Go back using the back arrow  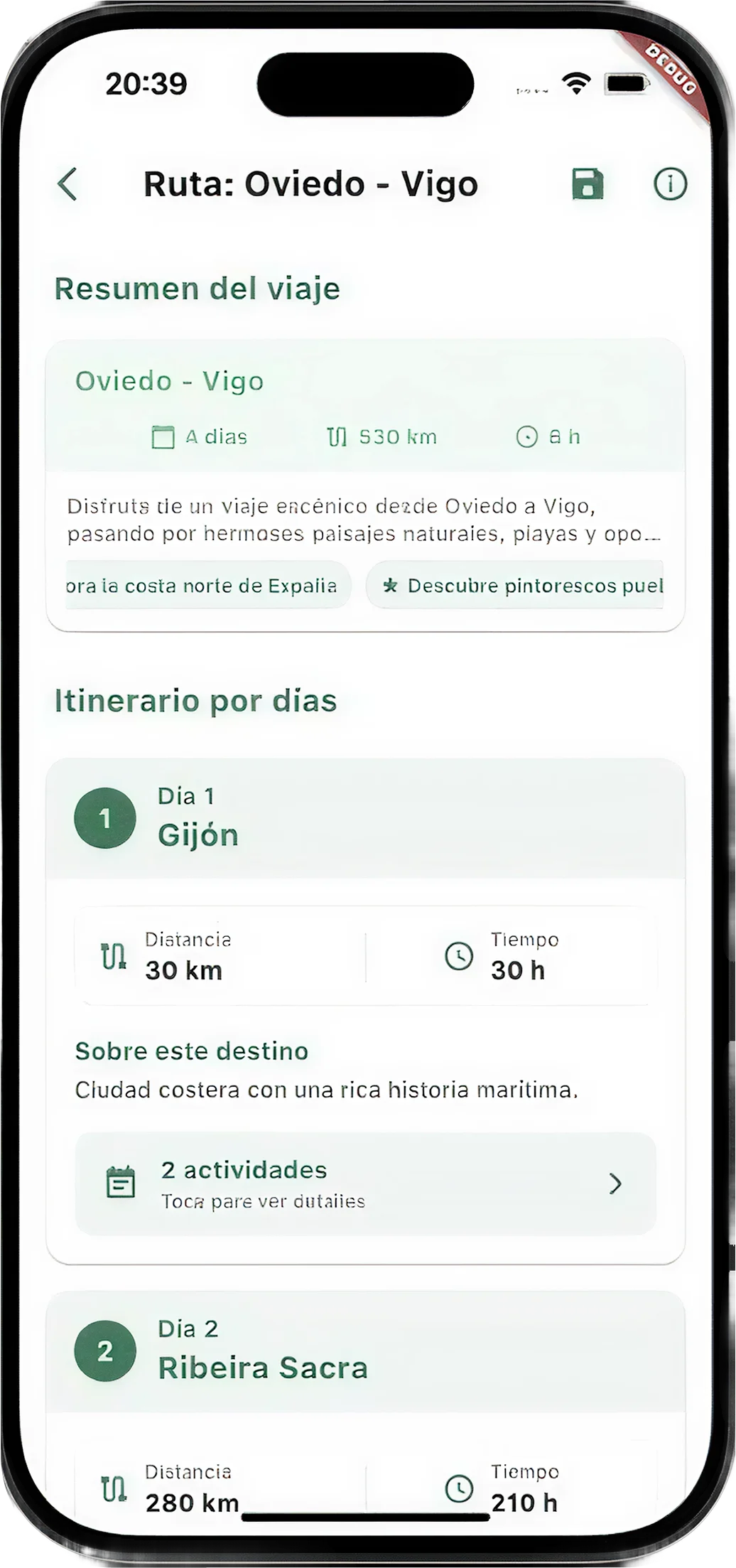[67, 183]
